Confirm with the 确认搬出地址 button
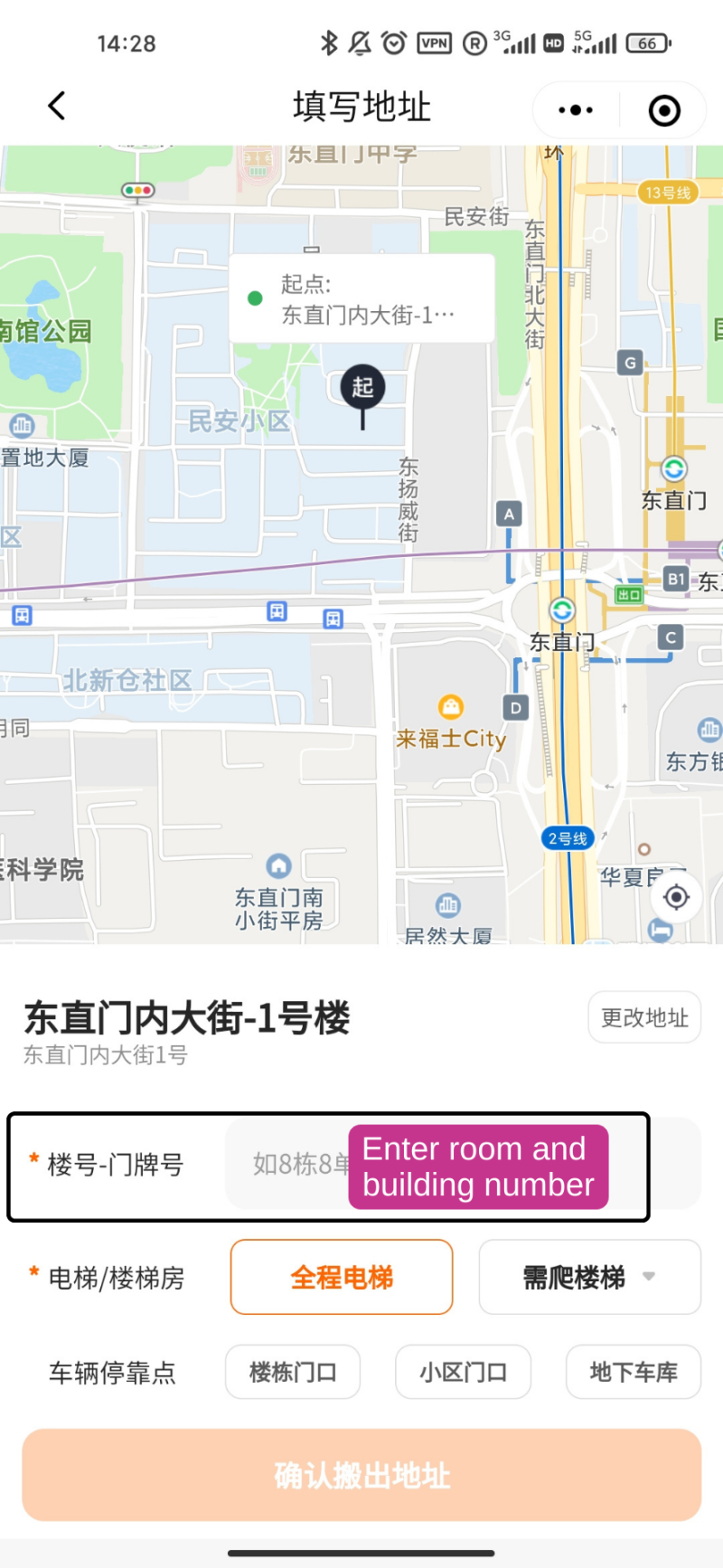 pyautogui.click(x=361, y=1475)
